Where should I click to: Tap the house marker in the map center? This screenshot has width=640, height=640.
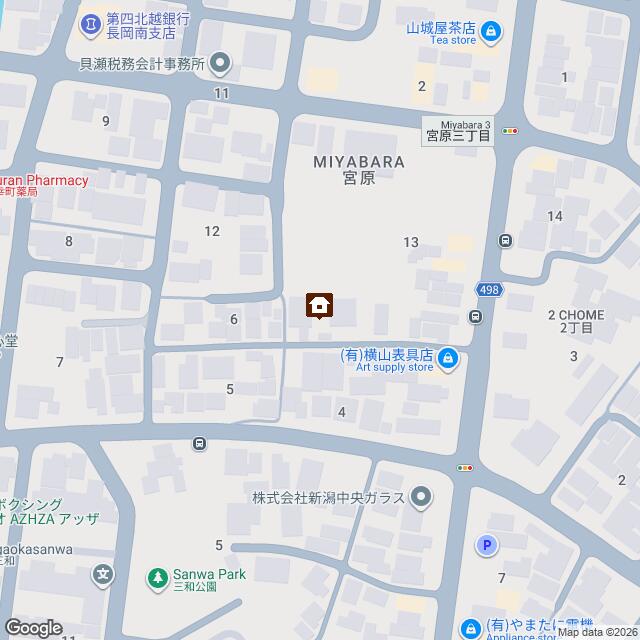point(320,305)
